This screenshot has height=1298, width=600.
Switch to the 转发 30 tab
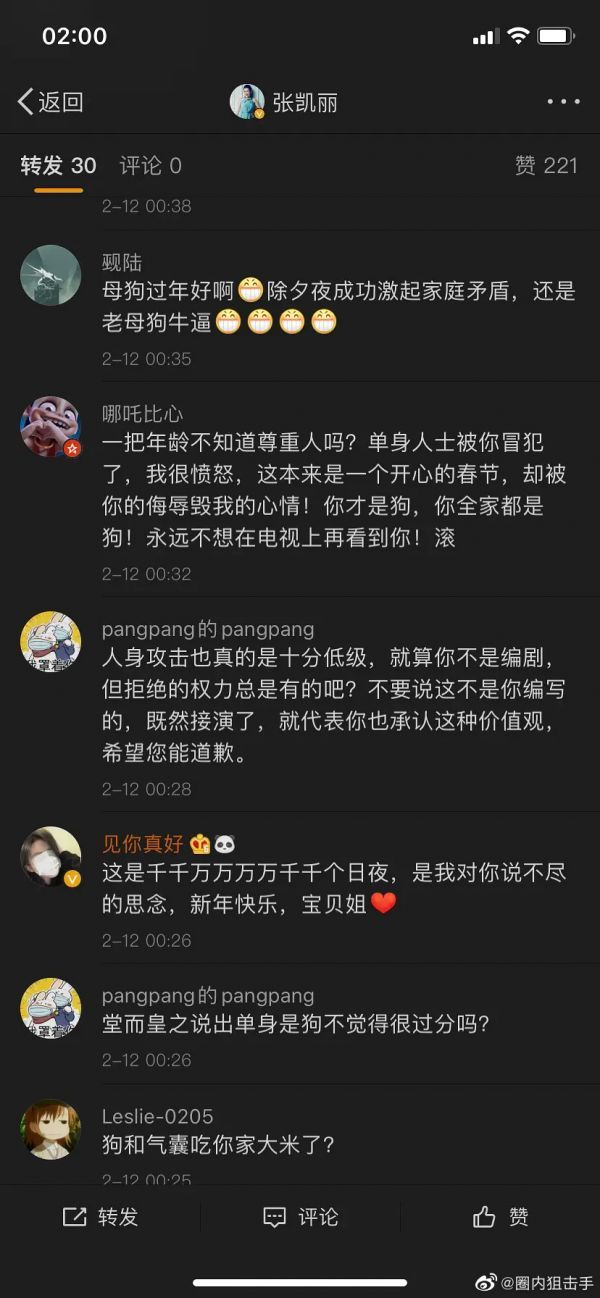coord(58,166)
